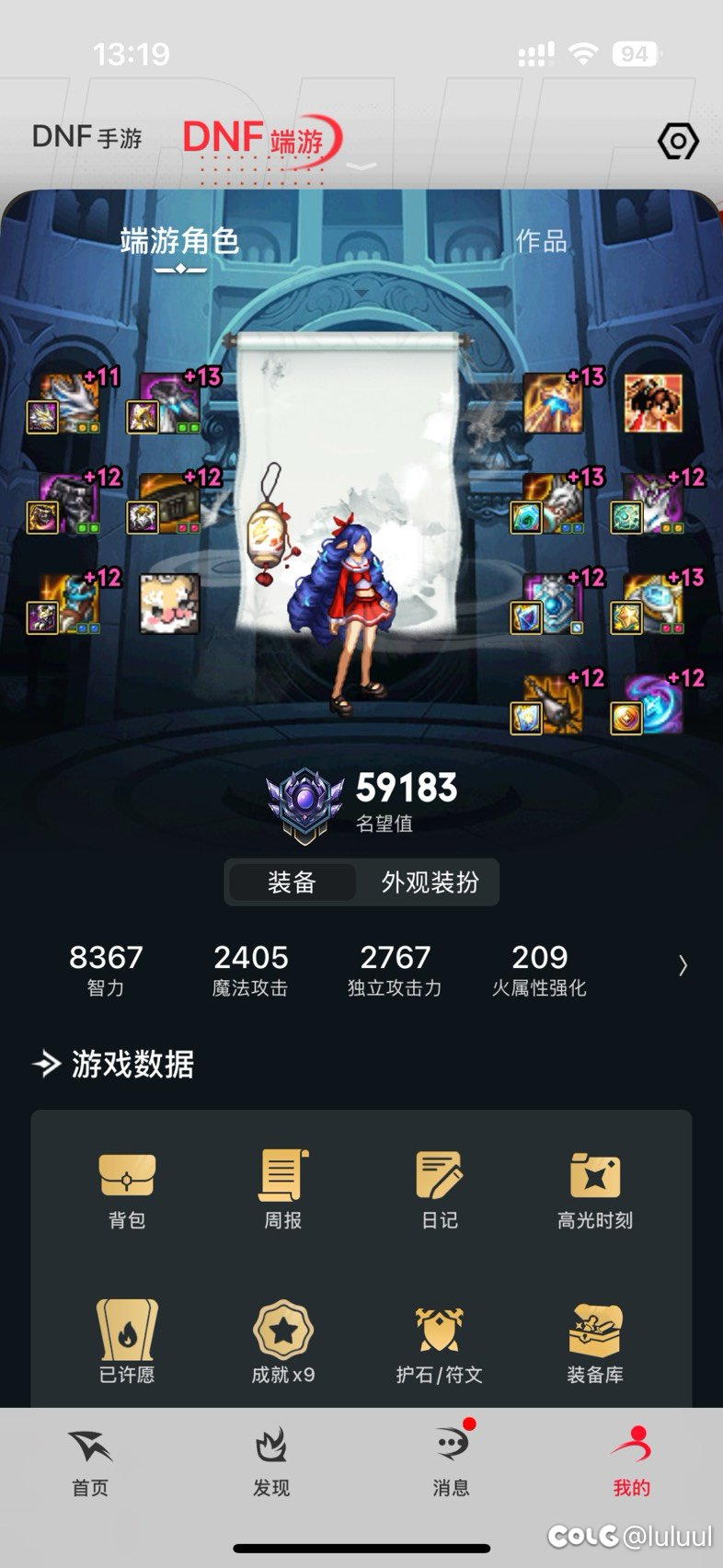Screen dimensions: 723x1568
Task: Expand the DNF端游 dropdown
Action: pyautogui.click(x=363, y=167)
